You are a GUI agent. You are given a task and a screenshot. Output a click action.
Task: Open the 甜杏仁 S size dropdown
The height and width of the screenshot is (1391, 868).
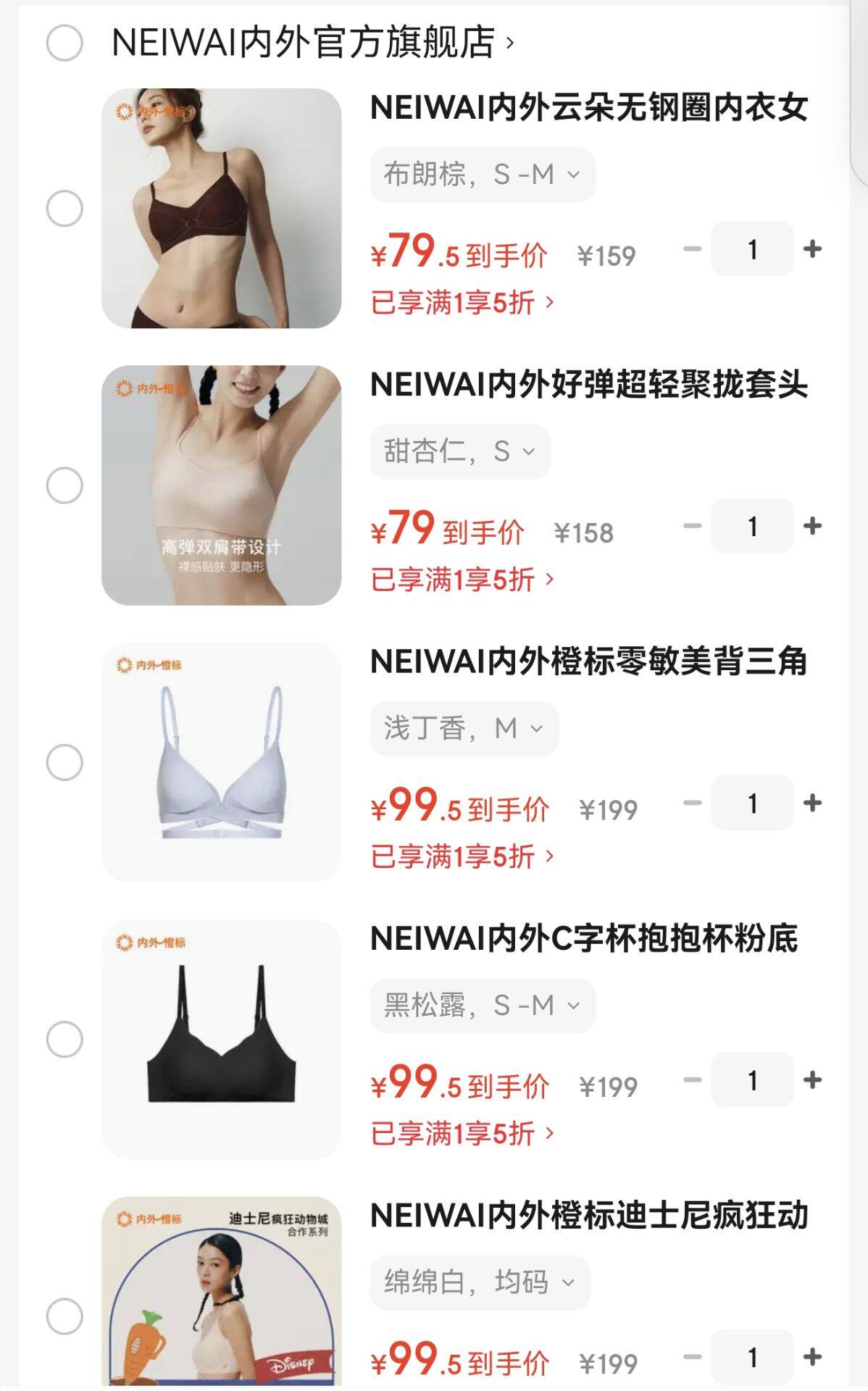click(x=462, y=451)
